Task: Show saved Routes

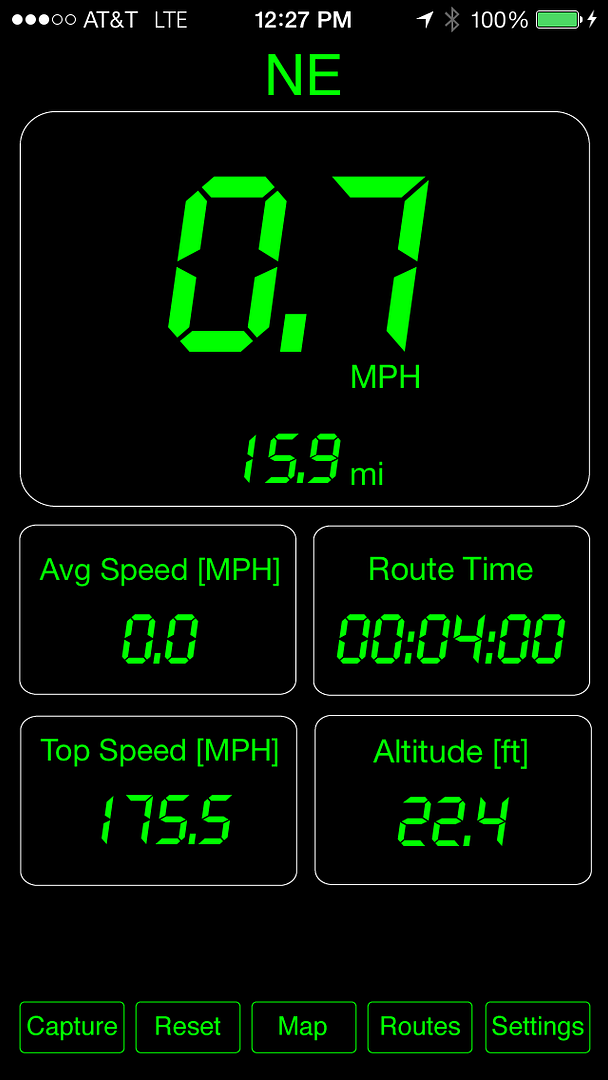Action: click(420, 1027)
